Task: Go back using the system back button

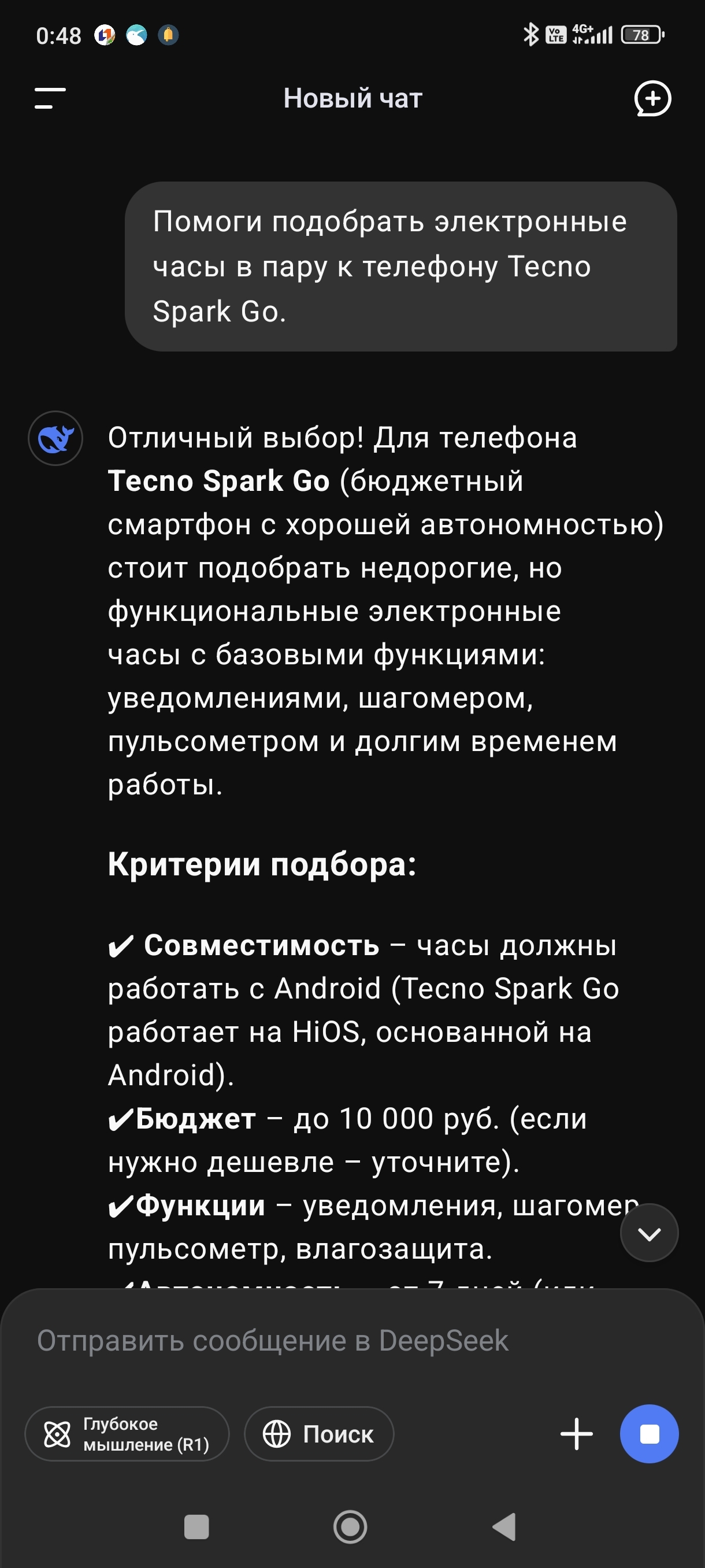Action: (504, 1526)
